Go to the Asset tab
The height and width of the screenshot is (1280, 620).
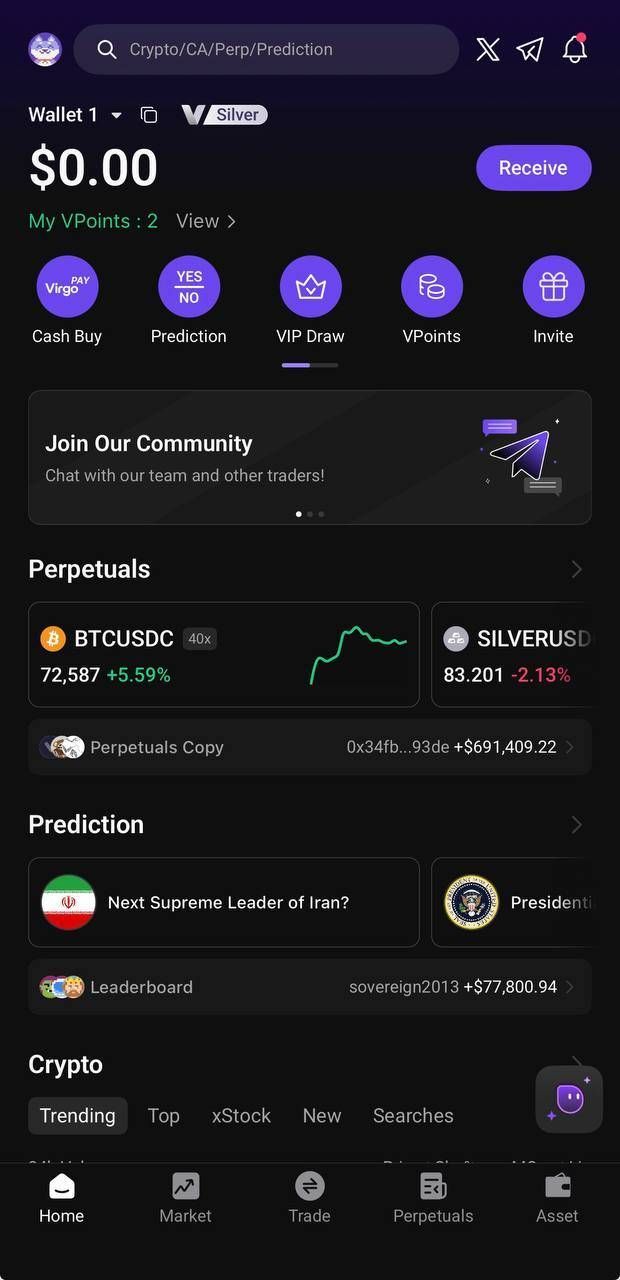point(557,1198)
